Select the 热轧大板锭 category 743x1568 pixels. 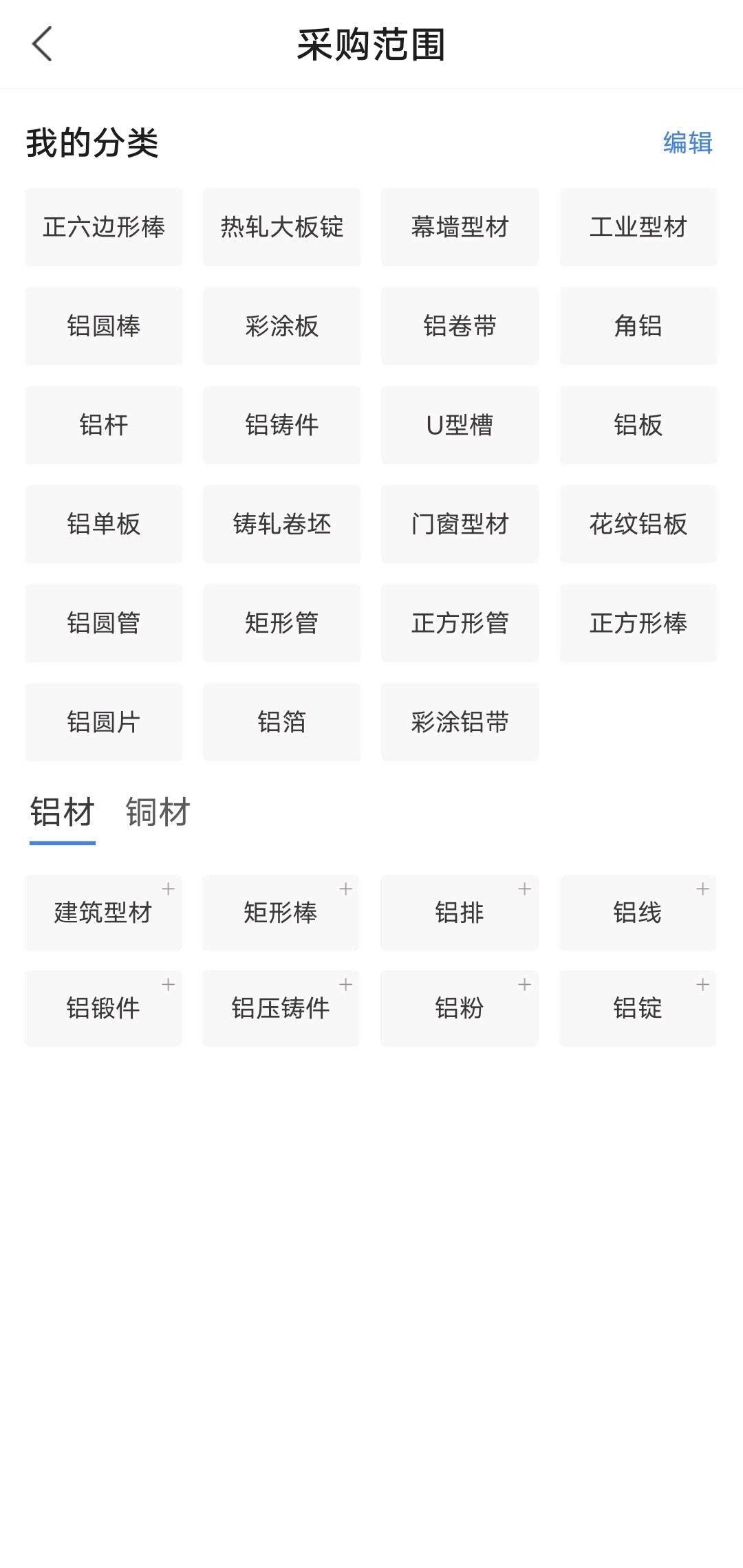coord(281,227)
